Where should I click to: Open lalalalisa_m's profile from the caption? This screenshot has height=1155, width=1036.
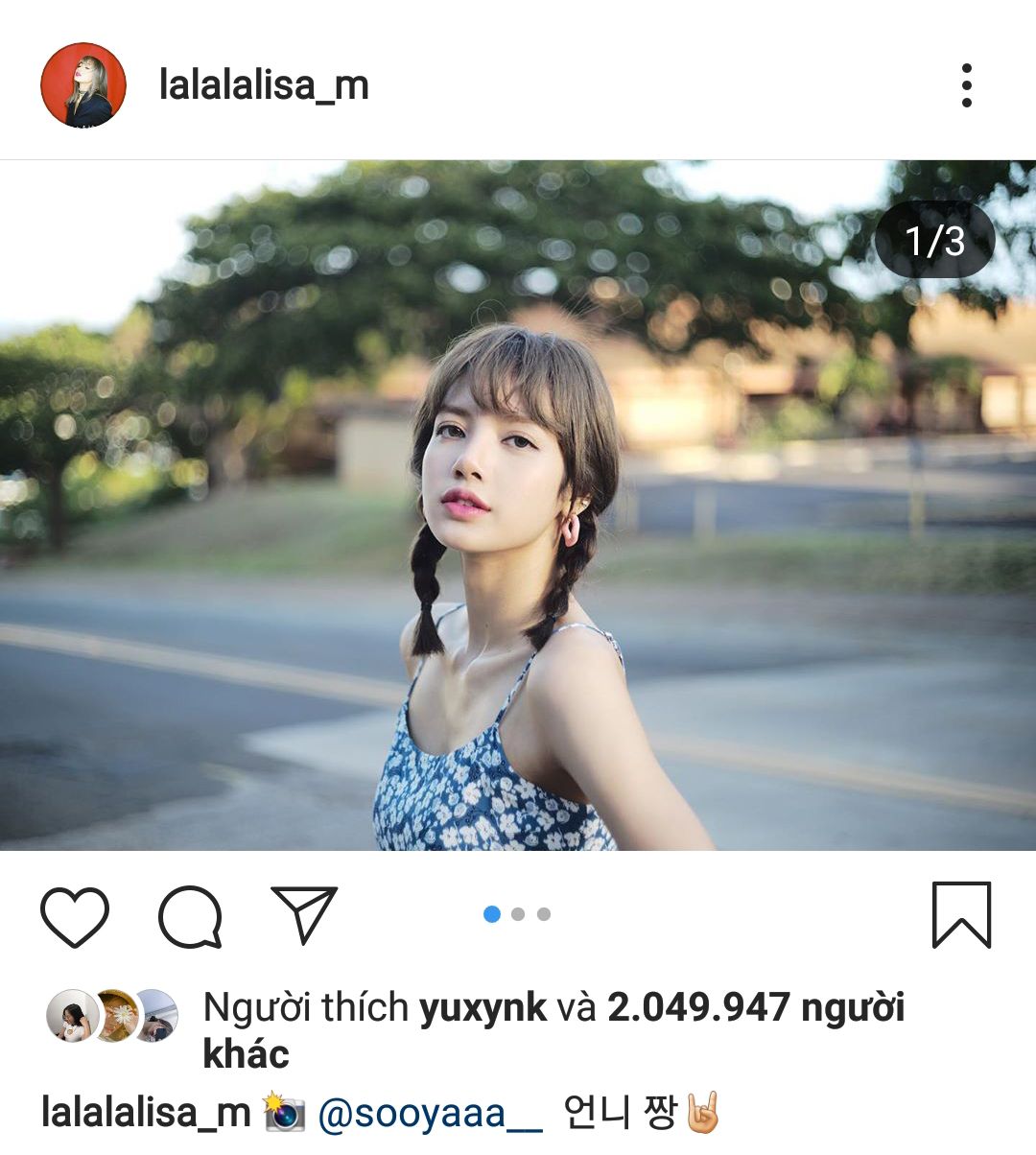[x=145, y=1114]
